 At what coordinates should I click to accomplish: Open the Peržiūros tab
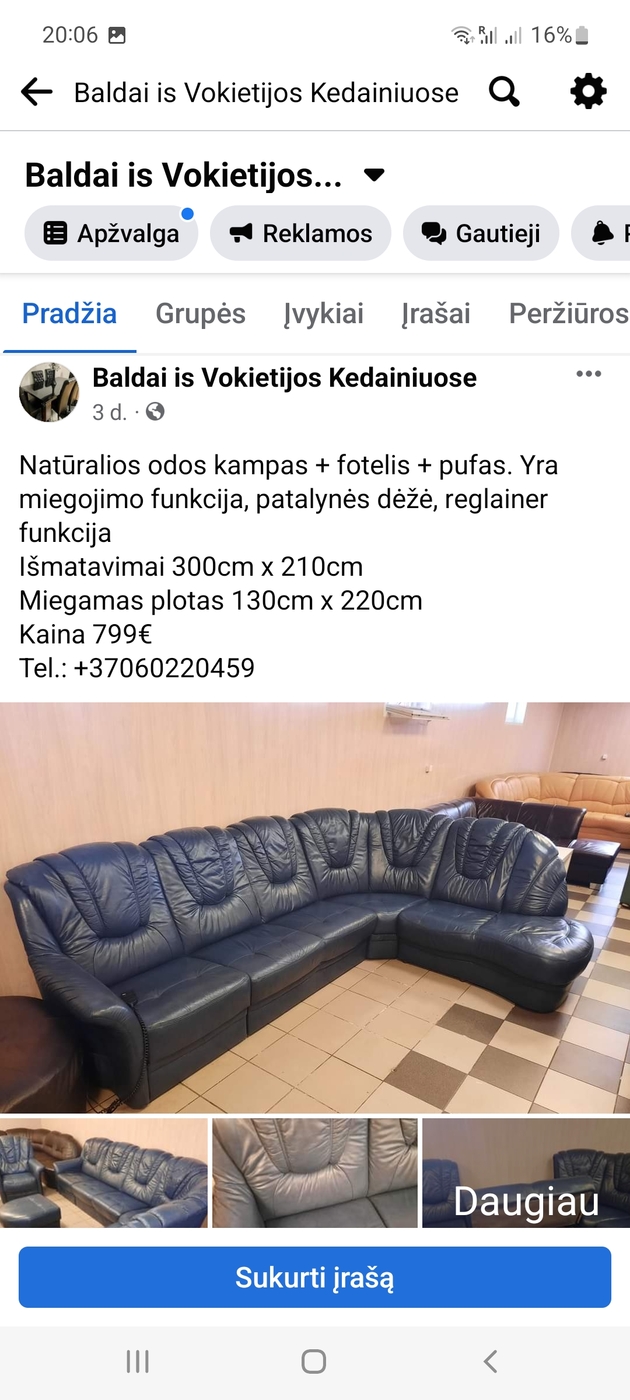click(568, 314)
